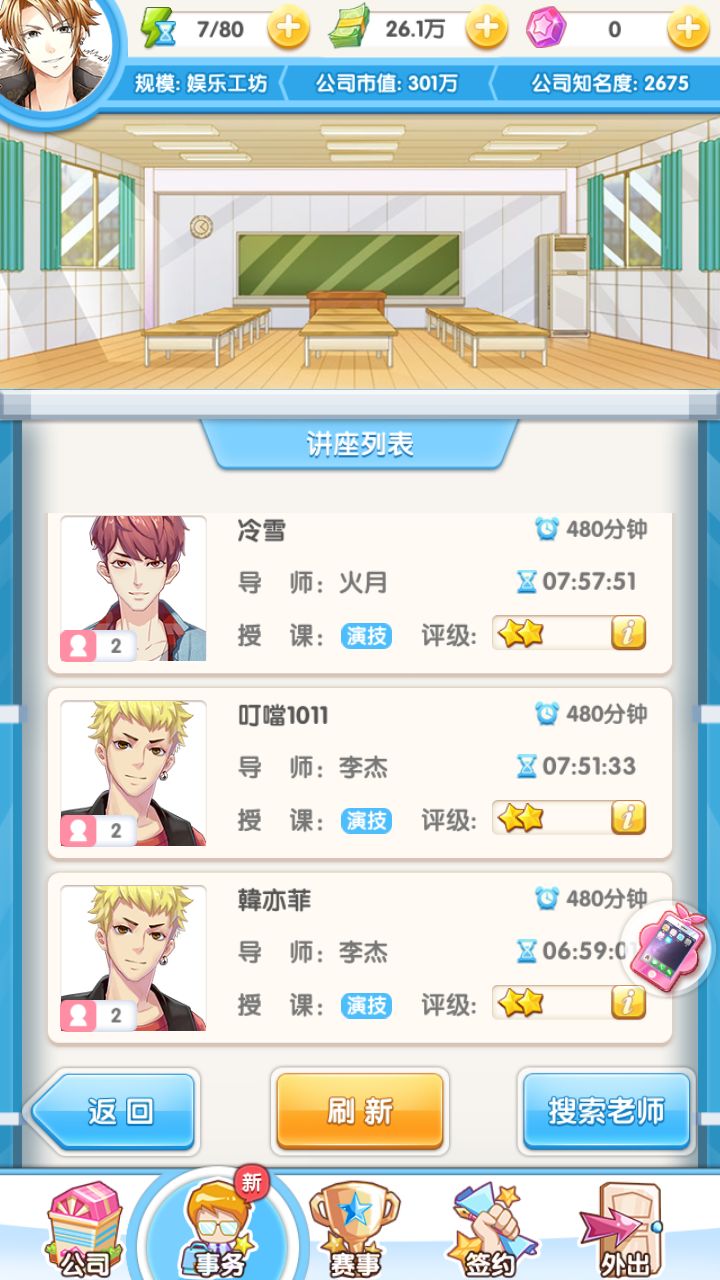720x1280 pixels.
Task: View rating info for 韓亦菲's lecture
Action: (x=628, y=1002)
